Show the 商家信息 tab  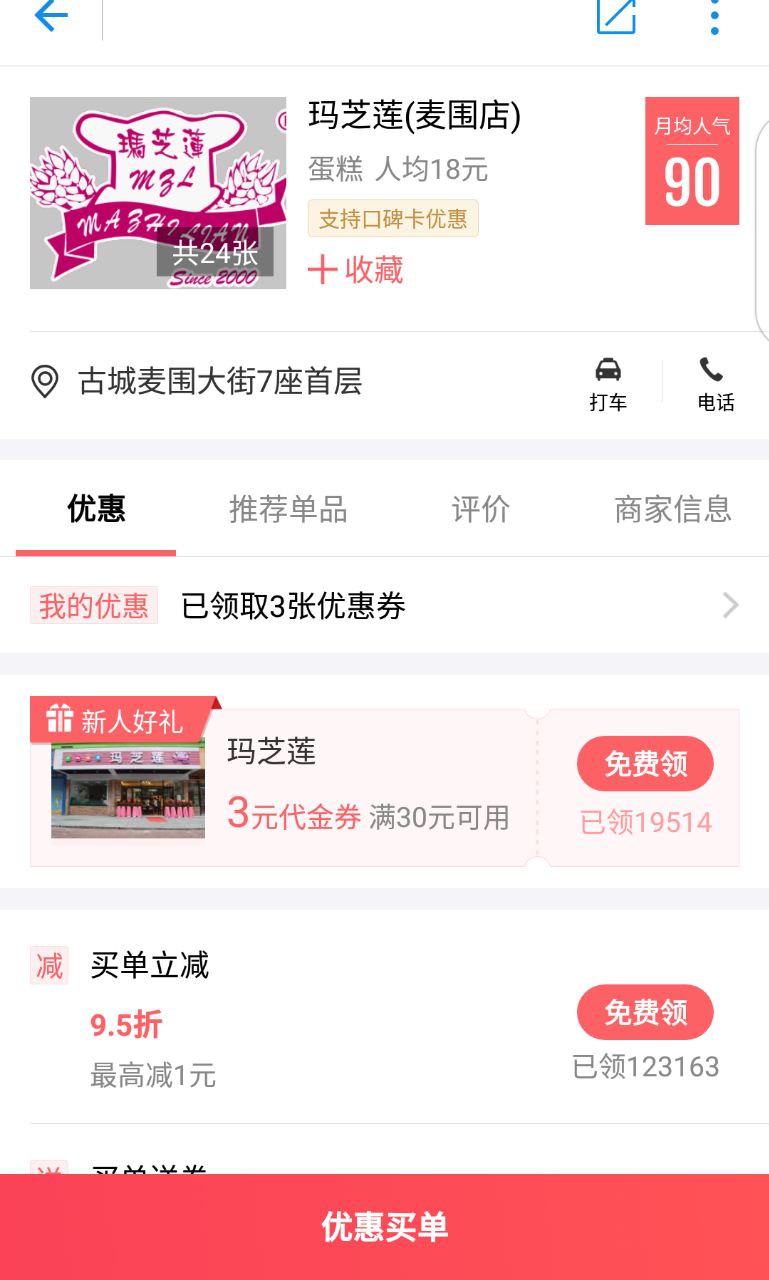pos(672,509)
